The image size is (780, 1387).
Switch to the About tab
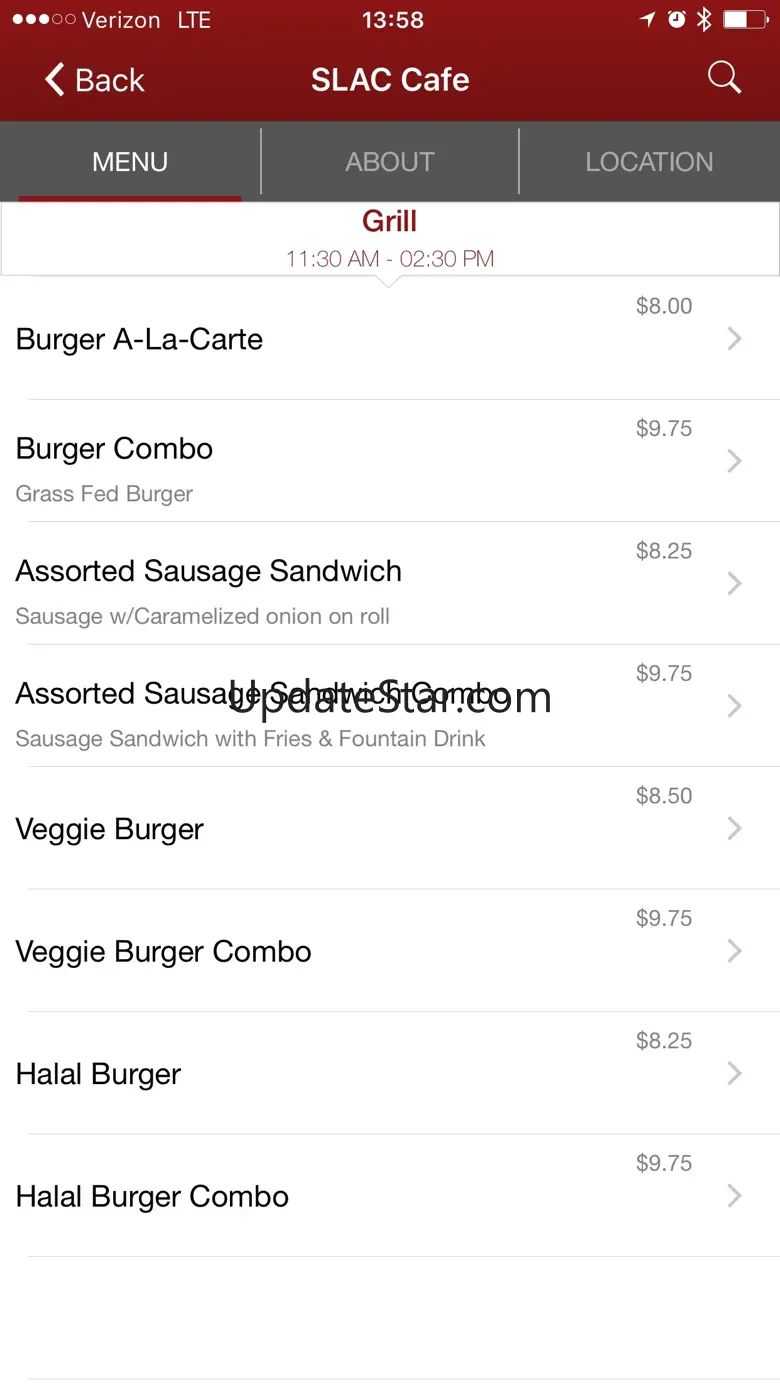click(390, 162)
